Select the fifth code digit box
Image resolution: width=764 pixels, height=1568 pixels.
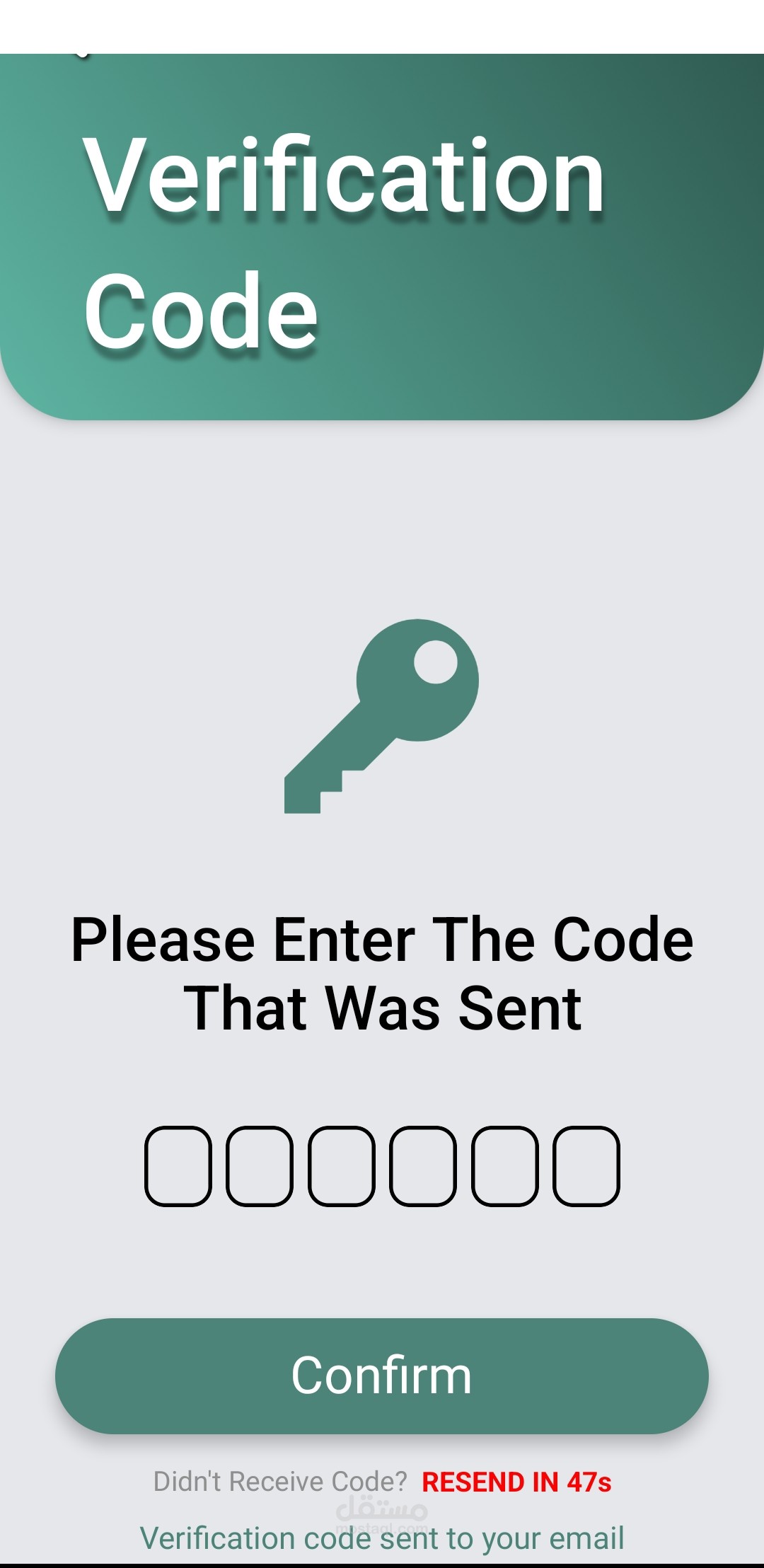coord(505,1166)
